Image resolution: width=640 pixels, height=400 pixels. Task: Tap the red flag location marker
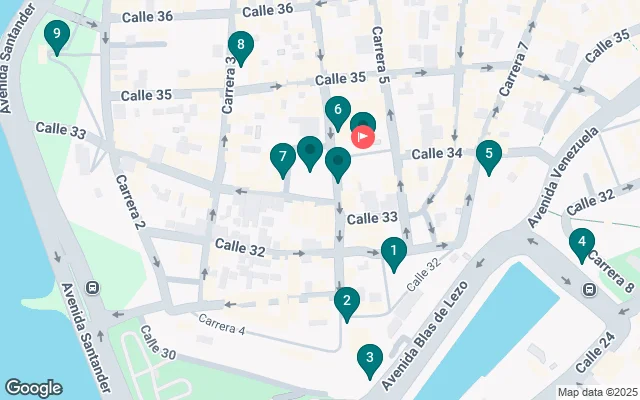(364, 135)
